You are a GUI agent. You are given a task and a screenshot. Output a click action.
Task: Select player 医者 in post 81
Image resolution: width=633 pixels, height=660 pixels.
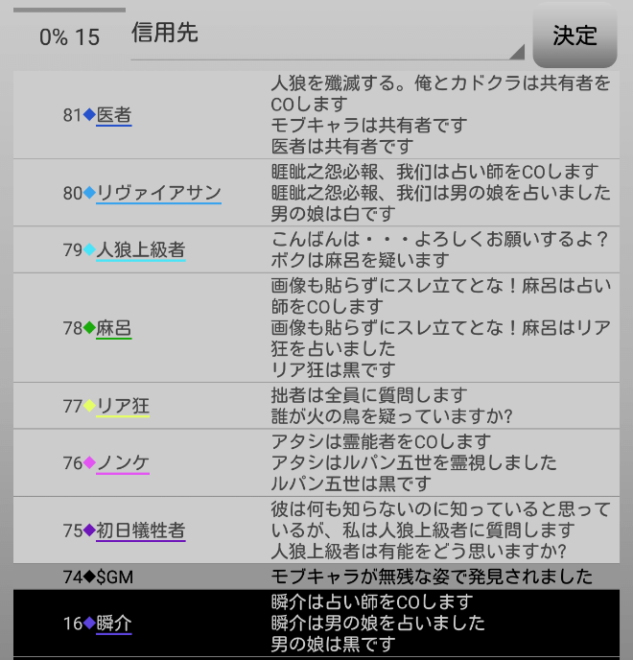pos(114,115)
